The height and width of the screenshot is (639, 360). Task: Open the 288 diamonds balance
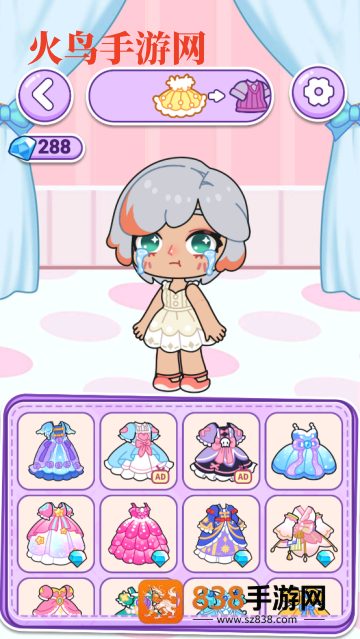pos(46,148)
